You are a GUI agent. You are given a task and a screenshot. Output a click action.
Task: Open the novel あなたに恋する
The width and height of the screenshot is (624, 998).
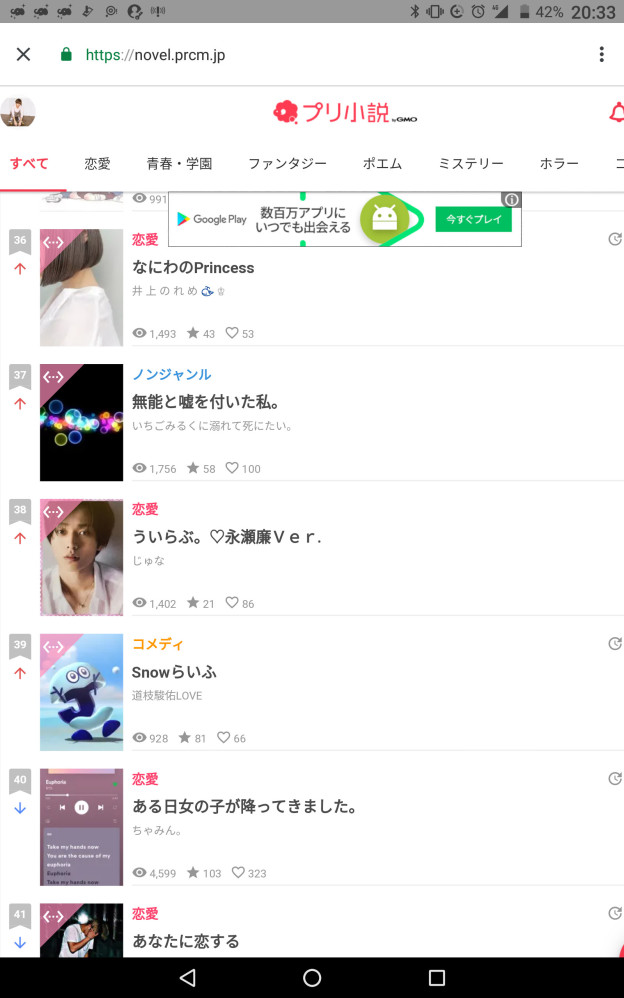(186, 940)
